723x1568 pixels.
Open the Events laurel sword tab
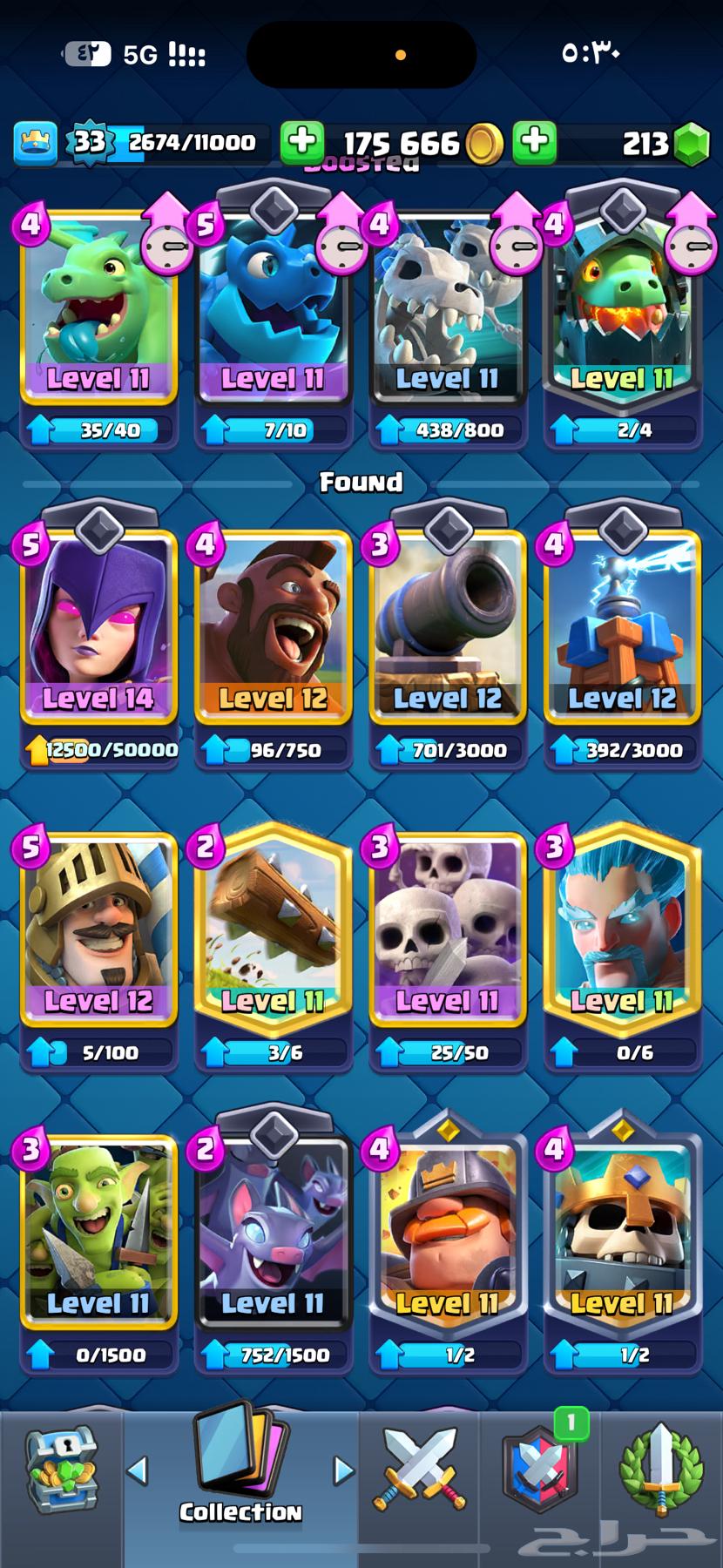coord(660,1470)
